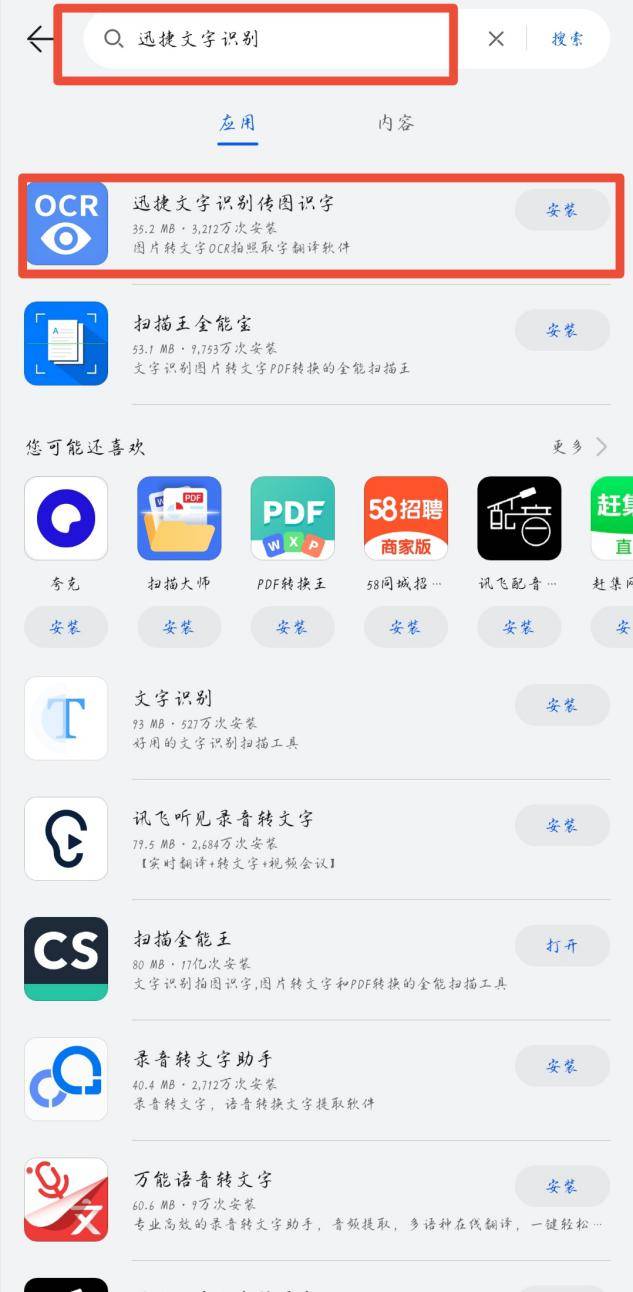
Task: Go back using the arrow icon
Action: pyautogui.click(x=38, y=39)
